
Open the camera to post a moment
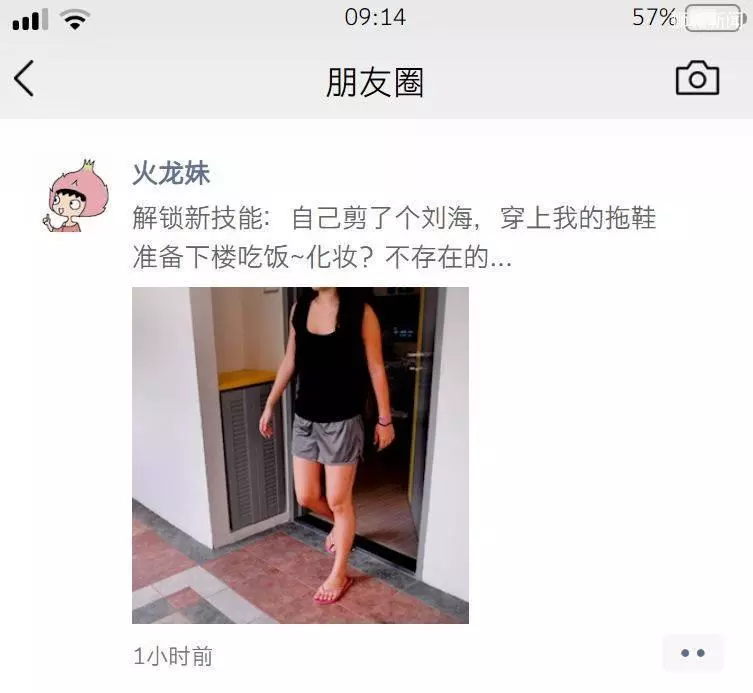(697, 79)
